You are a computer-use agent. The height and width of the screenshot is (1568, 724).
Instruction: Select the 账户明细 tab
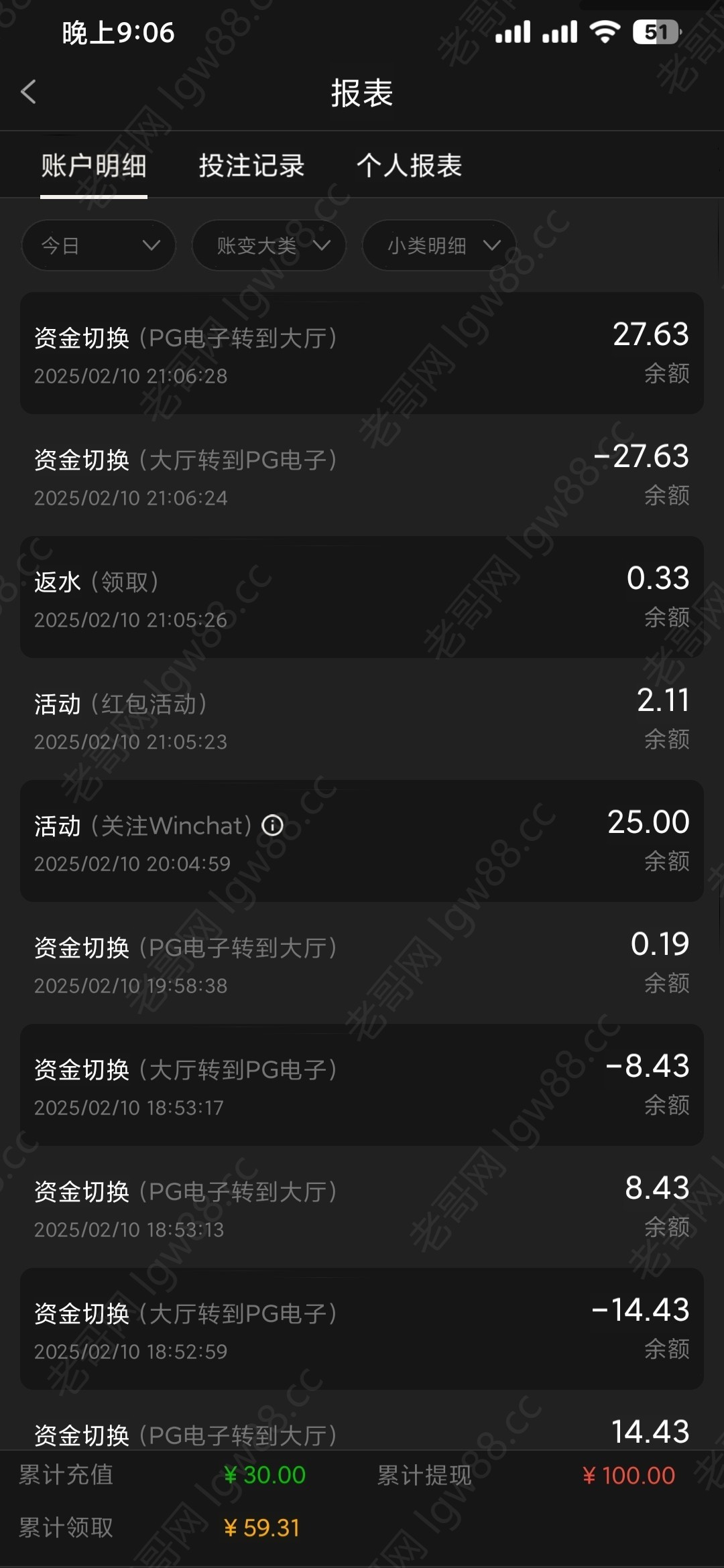(94, 166)
